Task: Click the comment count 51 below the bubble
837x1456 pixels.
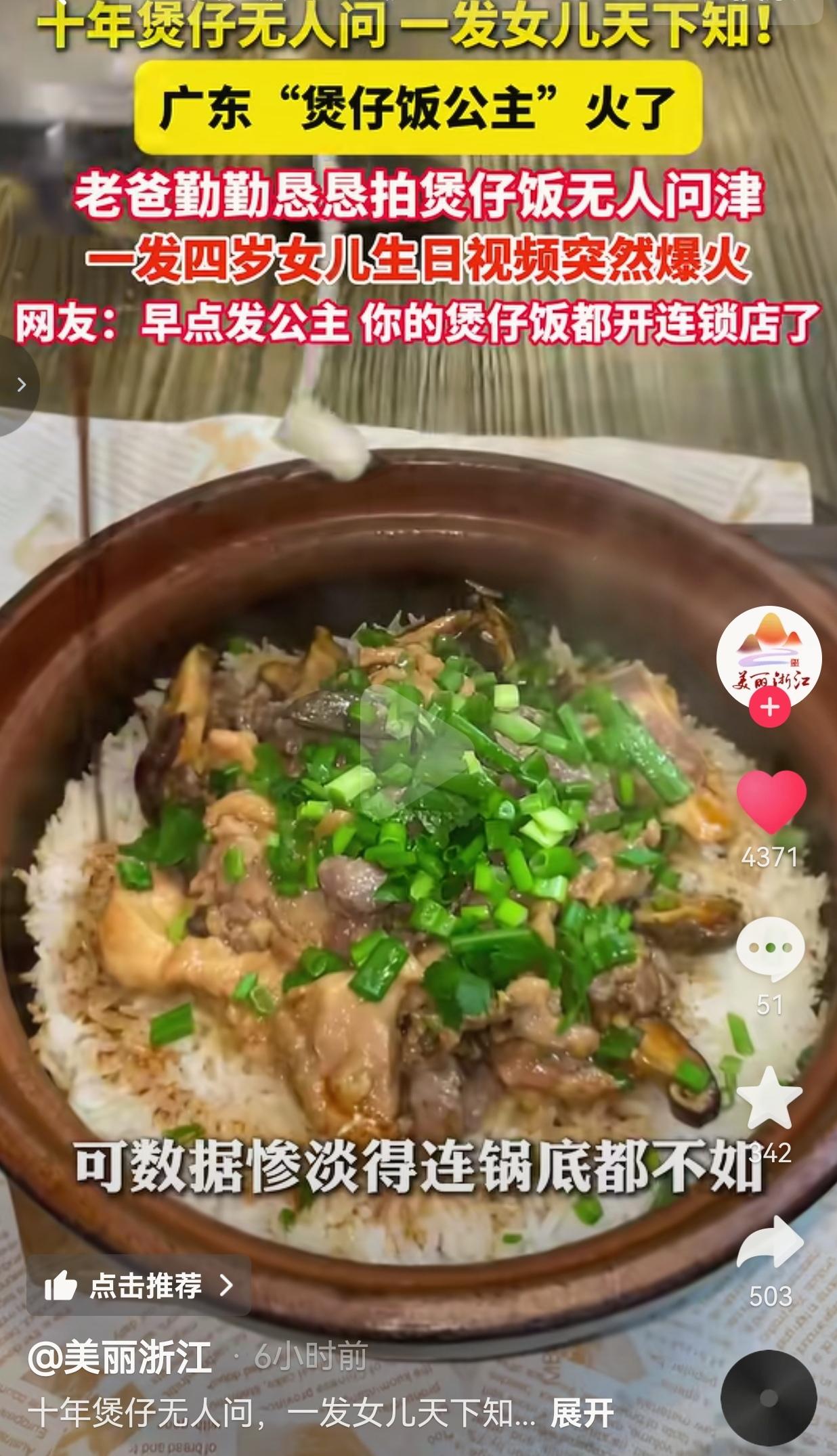Action: [769, 1002]
